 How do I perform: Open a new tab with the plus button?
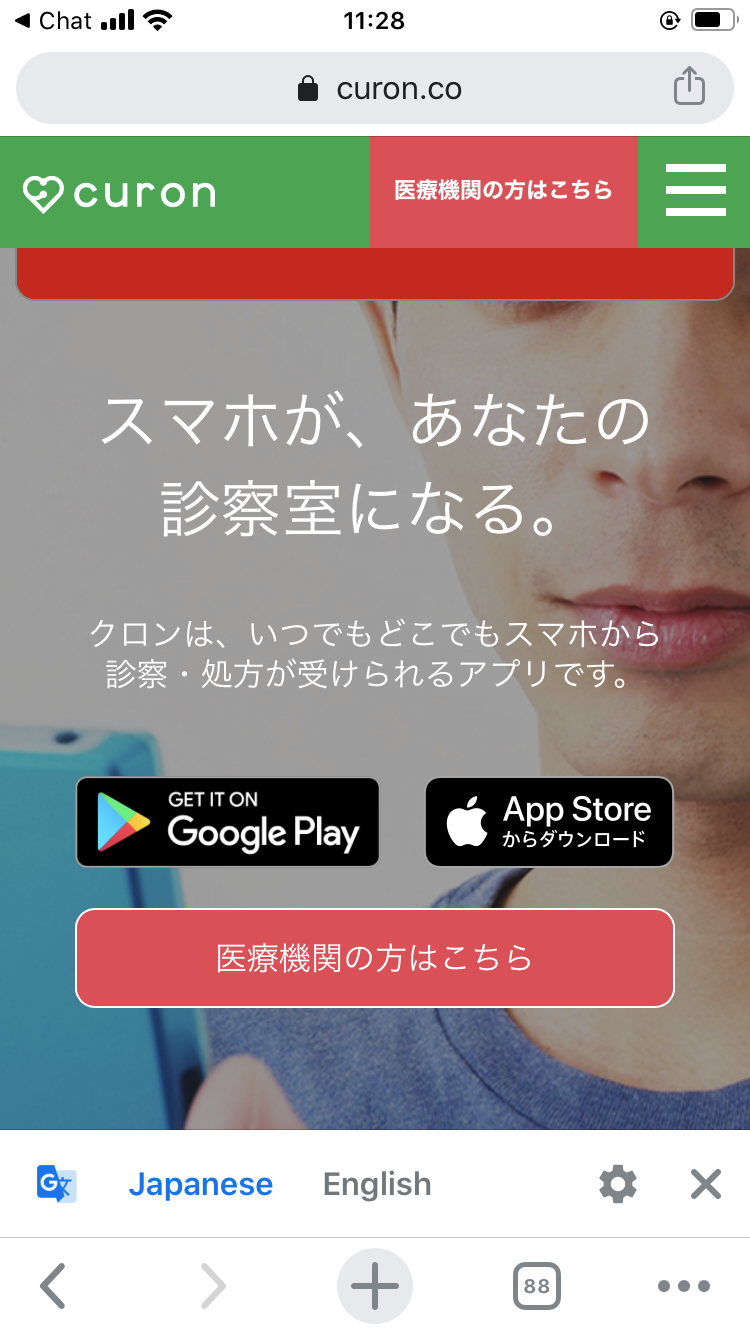[x=375, y=1286]
